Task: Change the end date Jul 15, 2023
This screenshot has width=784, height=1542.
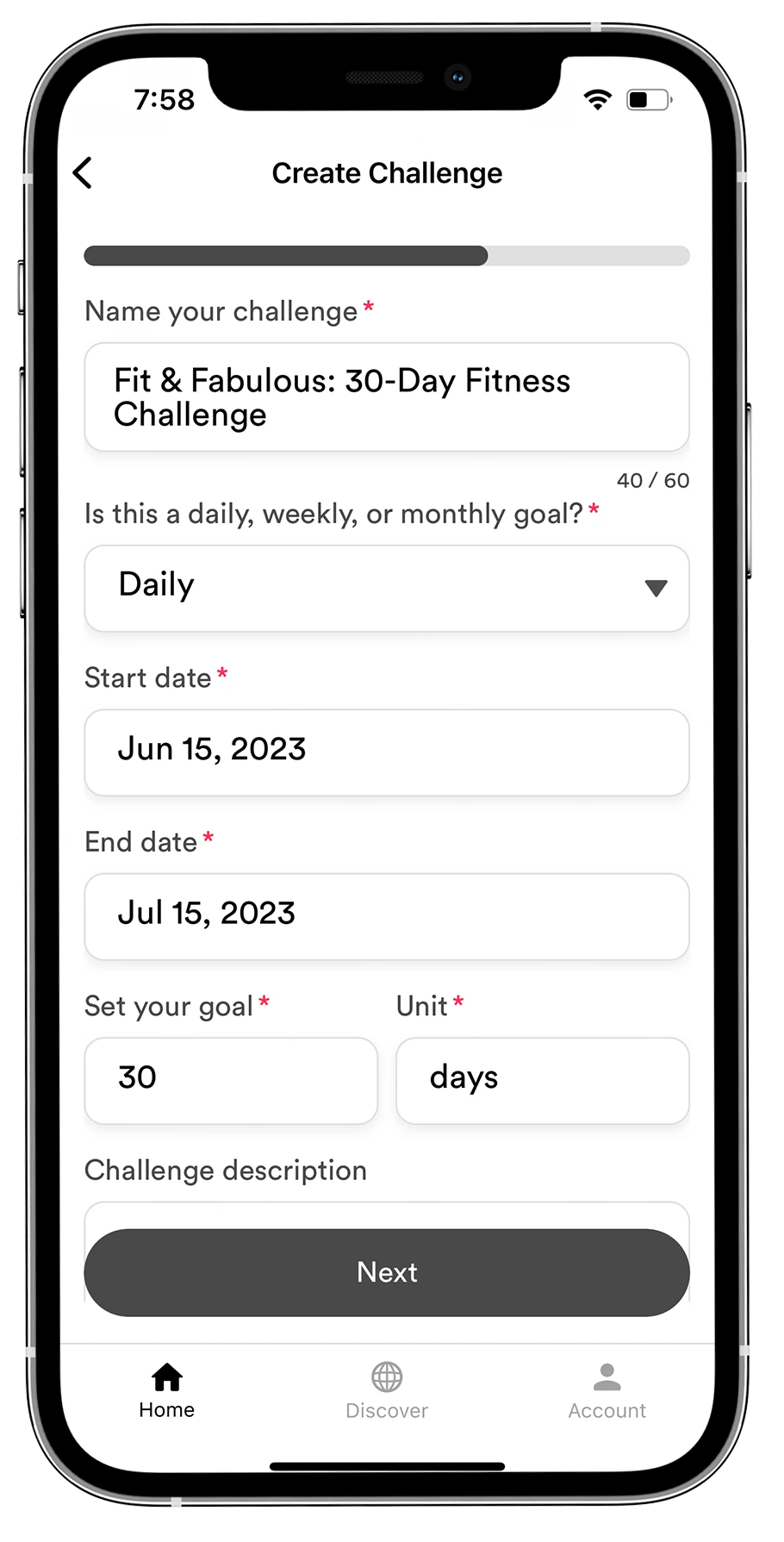Action: pos(387,916)
